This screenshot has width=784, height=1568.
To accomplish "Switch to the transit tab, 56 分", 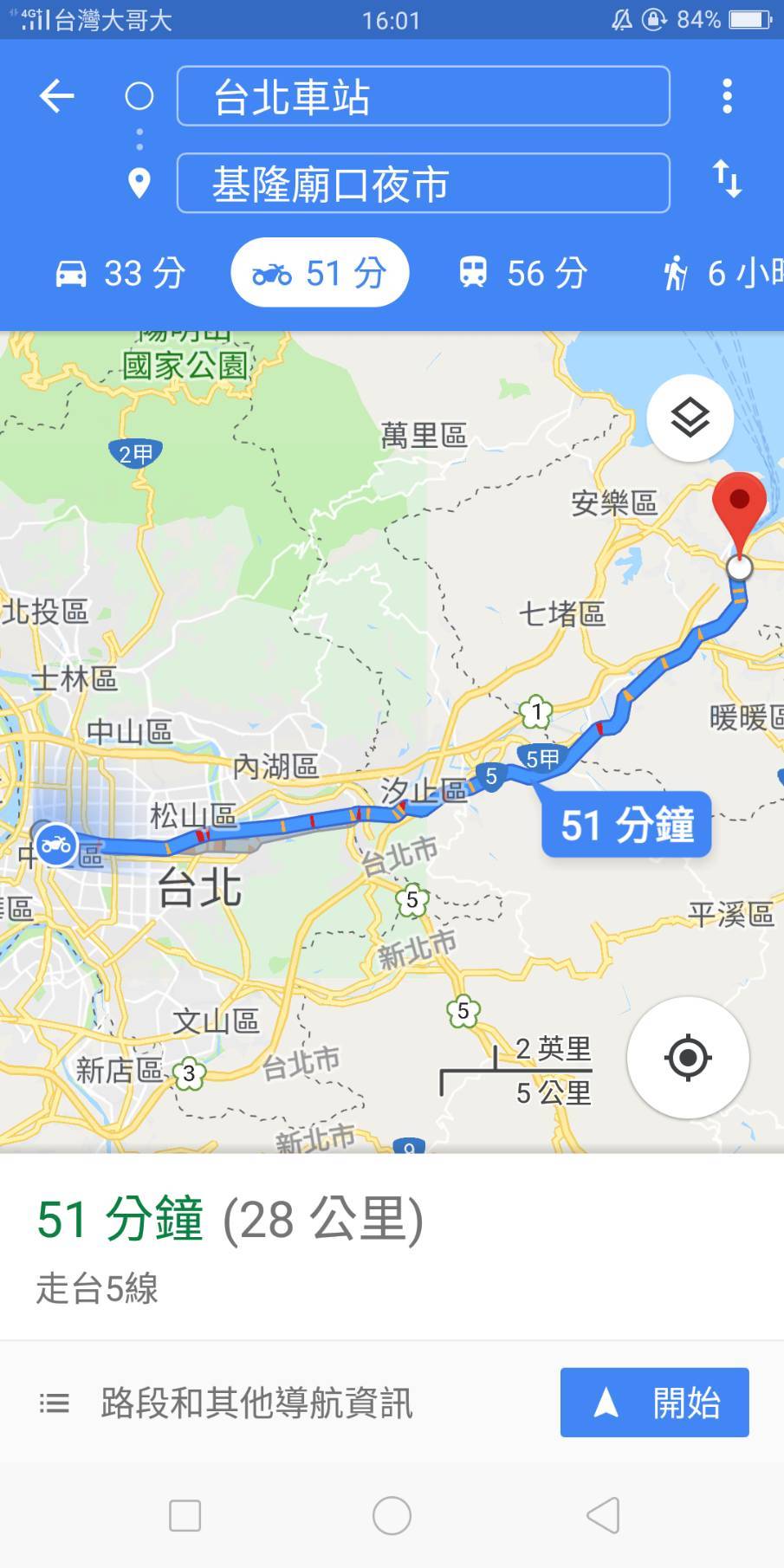I will (x=523, y=274).
